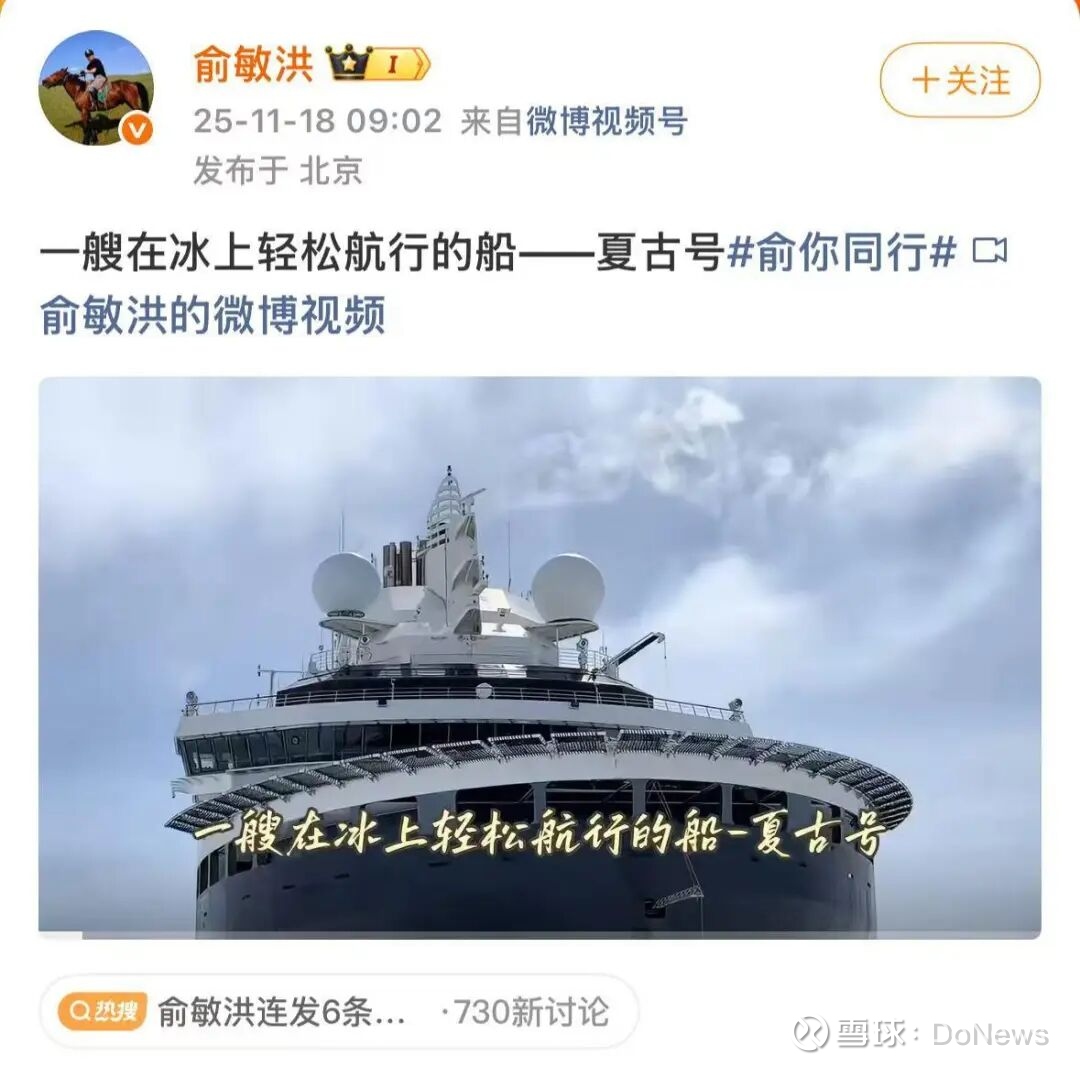
Task: Open the 热搜 topic 俞敏洪连发6条
Action: tap(339, 1011)
